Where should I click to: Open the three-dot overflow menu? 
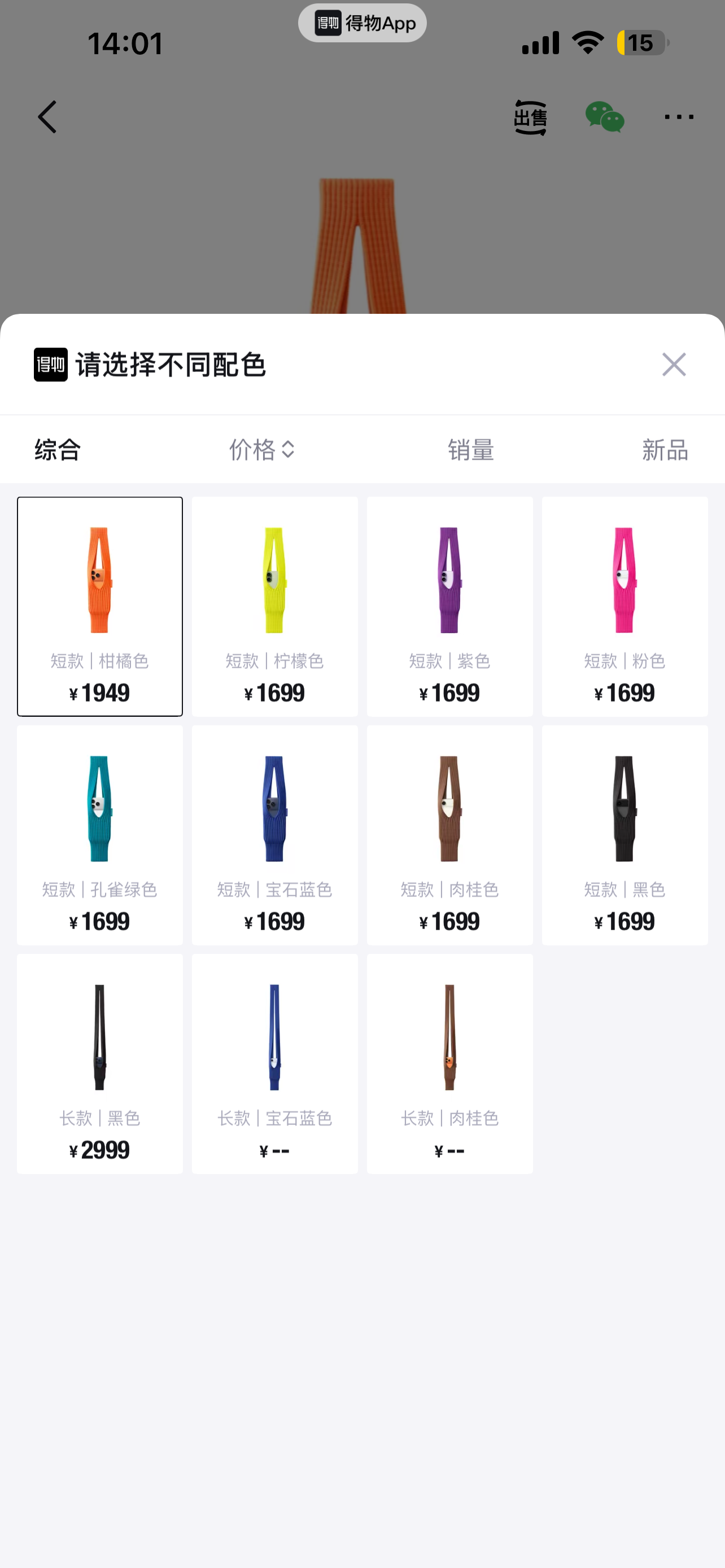[x=678, y=117]
